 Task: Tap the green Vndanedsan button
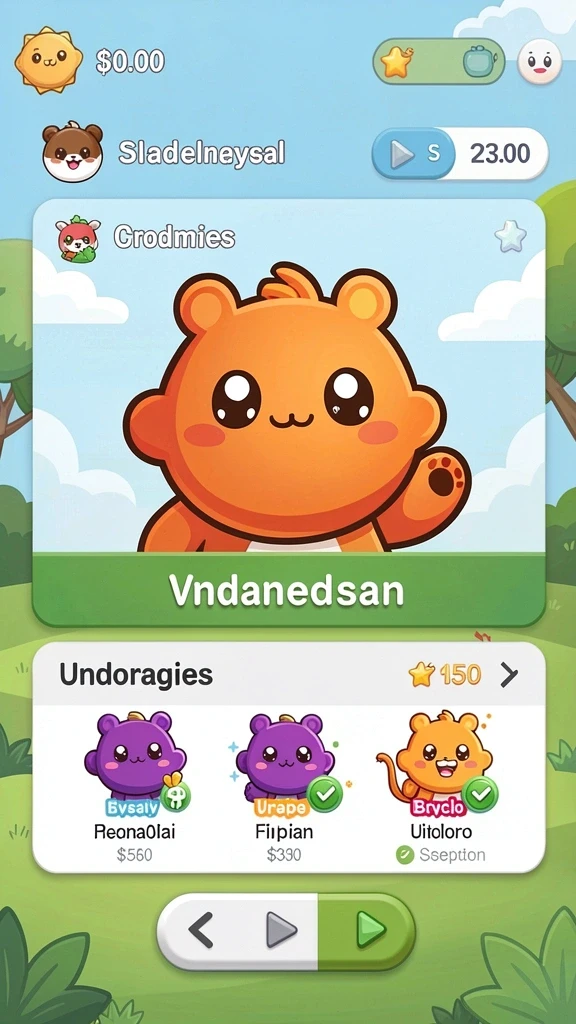[289, 590]
